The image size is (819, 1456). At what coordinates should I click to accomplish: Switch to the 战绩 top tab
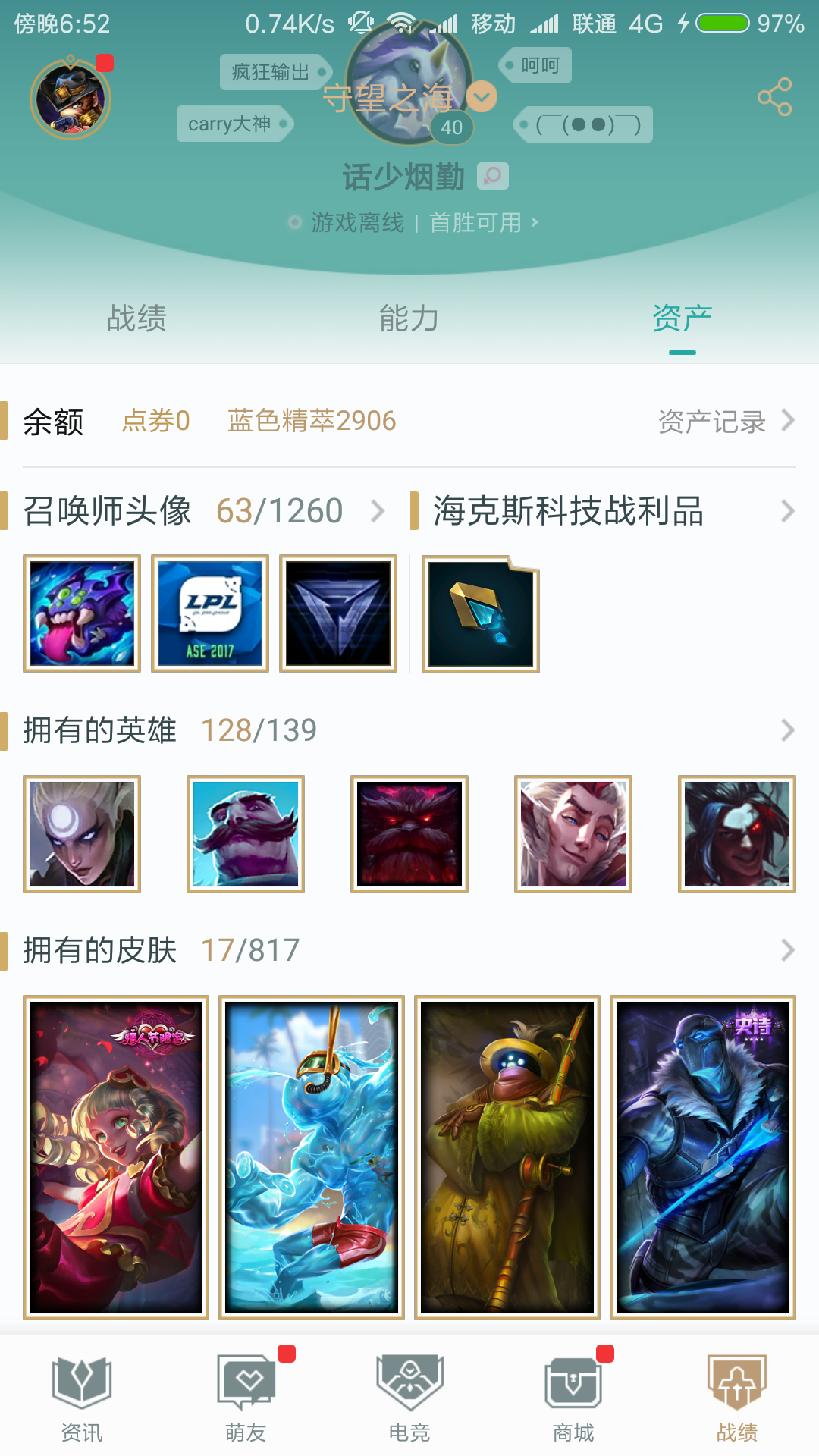[136, 318]
